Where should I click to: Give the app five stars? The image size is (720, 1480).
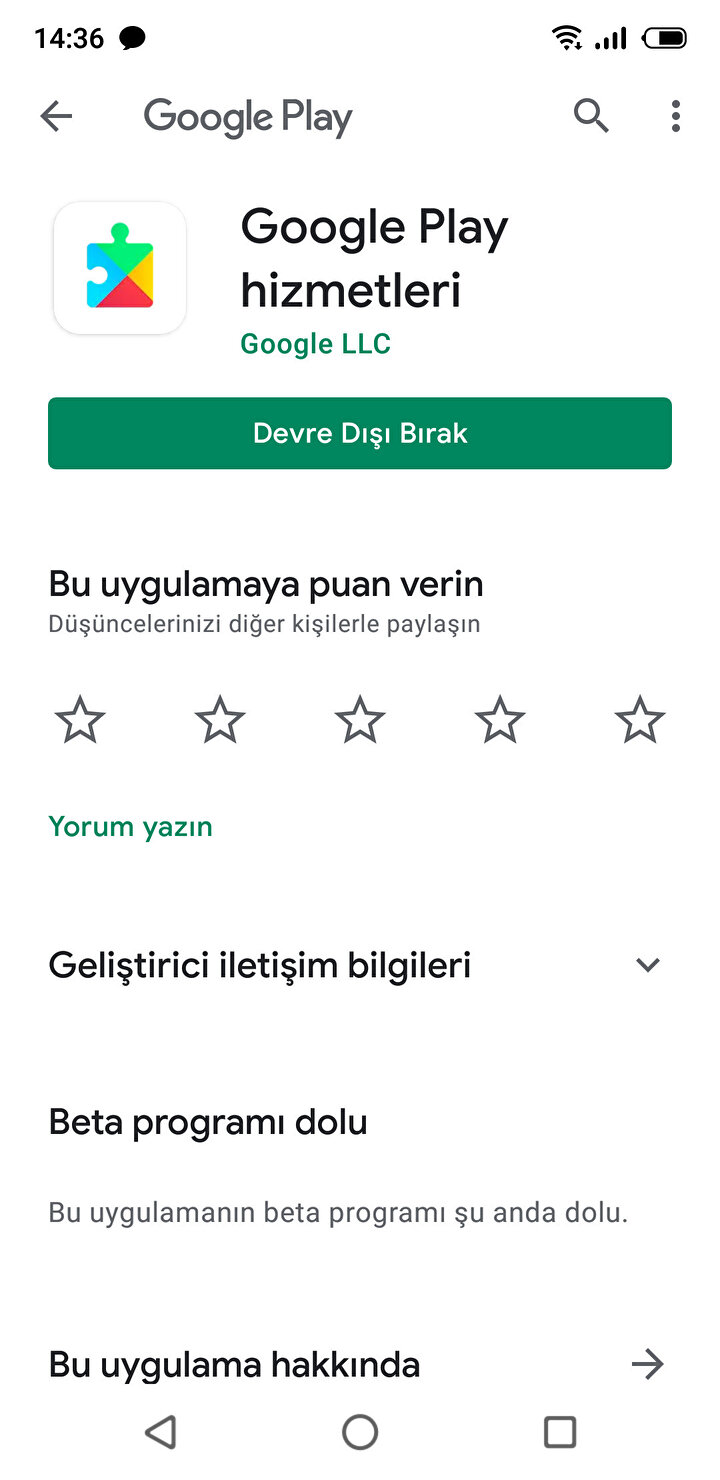(x=640, y=720)
